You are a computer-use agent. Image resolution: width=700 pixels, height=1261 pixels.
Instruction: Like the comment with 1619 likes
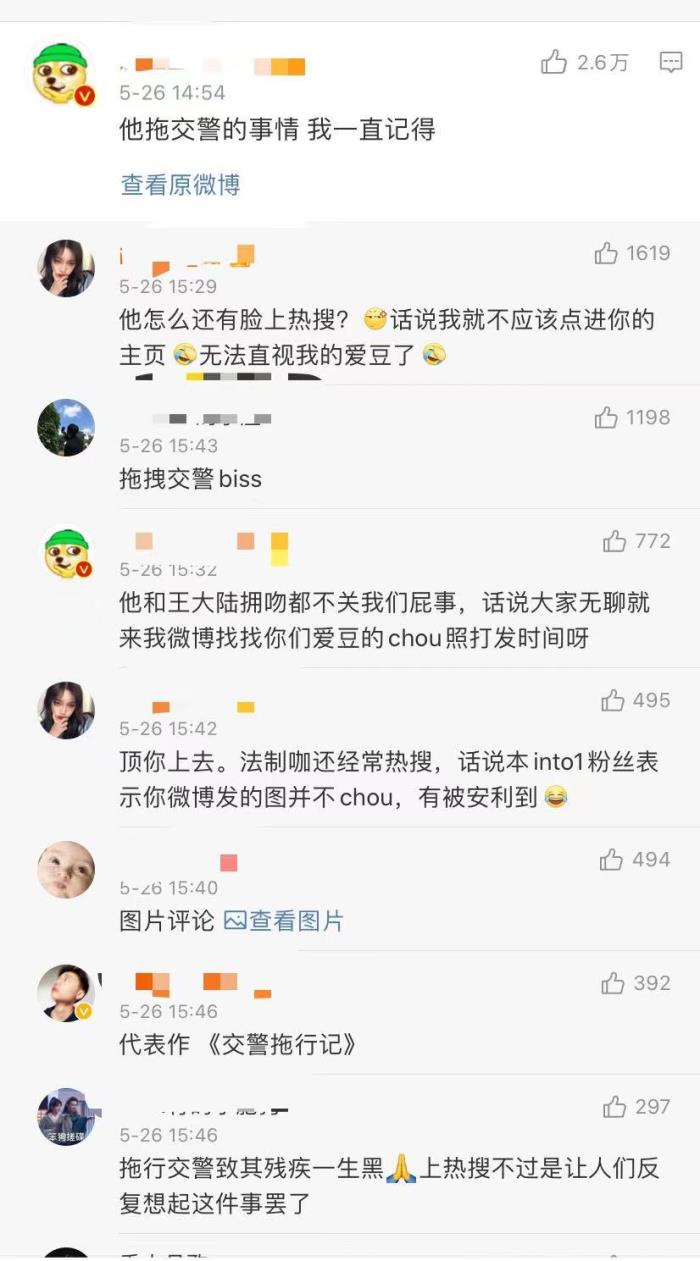[x=606, y=254]
